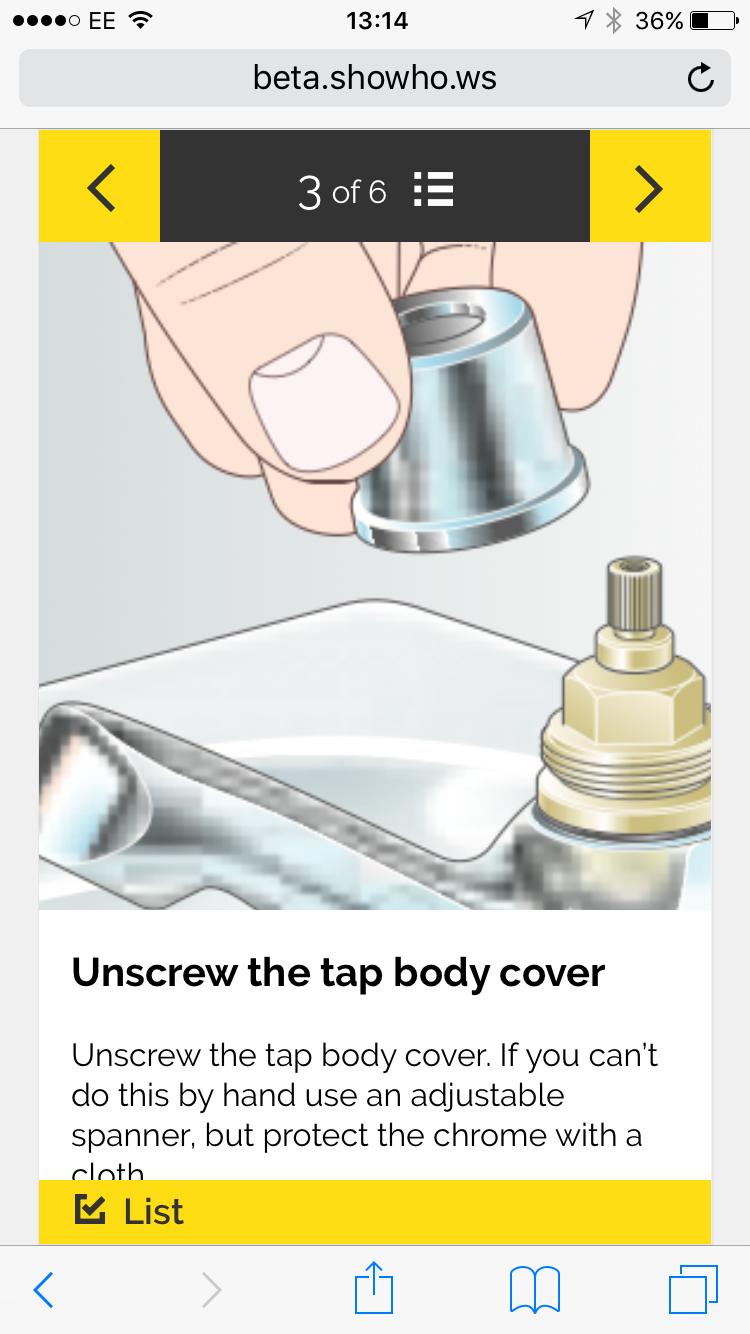Reload the page in Safari
The width and height of the screenshot is (750, 1334).
pyautogui.click(x=701, y=78)
